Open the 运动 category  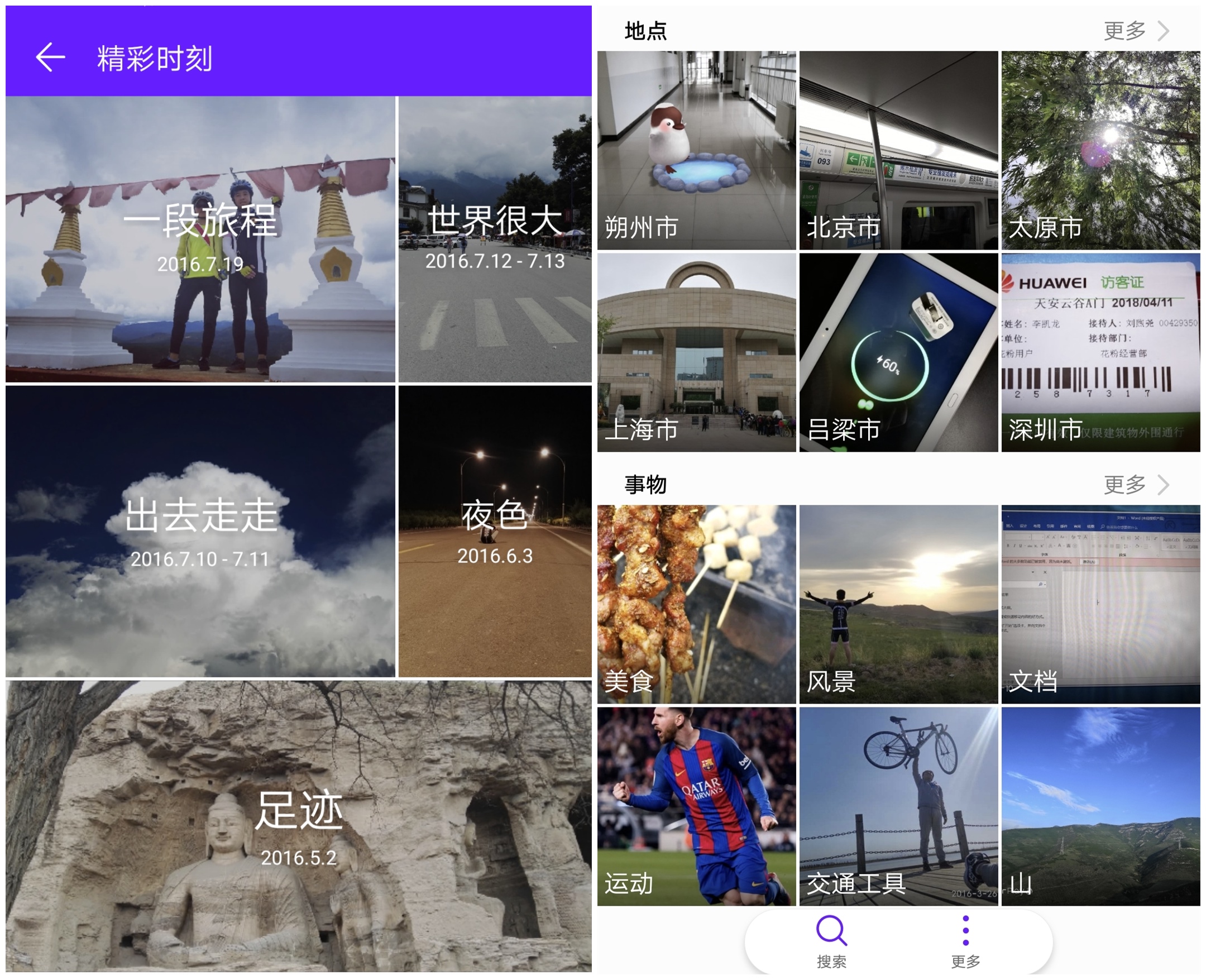(696, 806)
